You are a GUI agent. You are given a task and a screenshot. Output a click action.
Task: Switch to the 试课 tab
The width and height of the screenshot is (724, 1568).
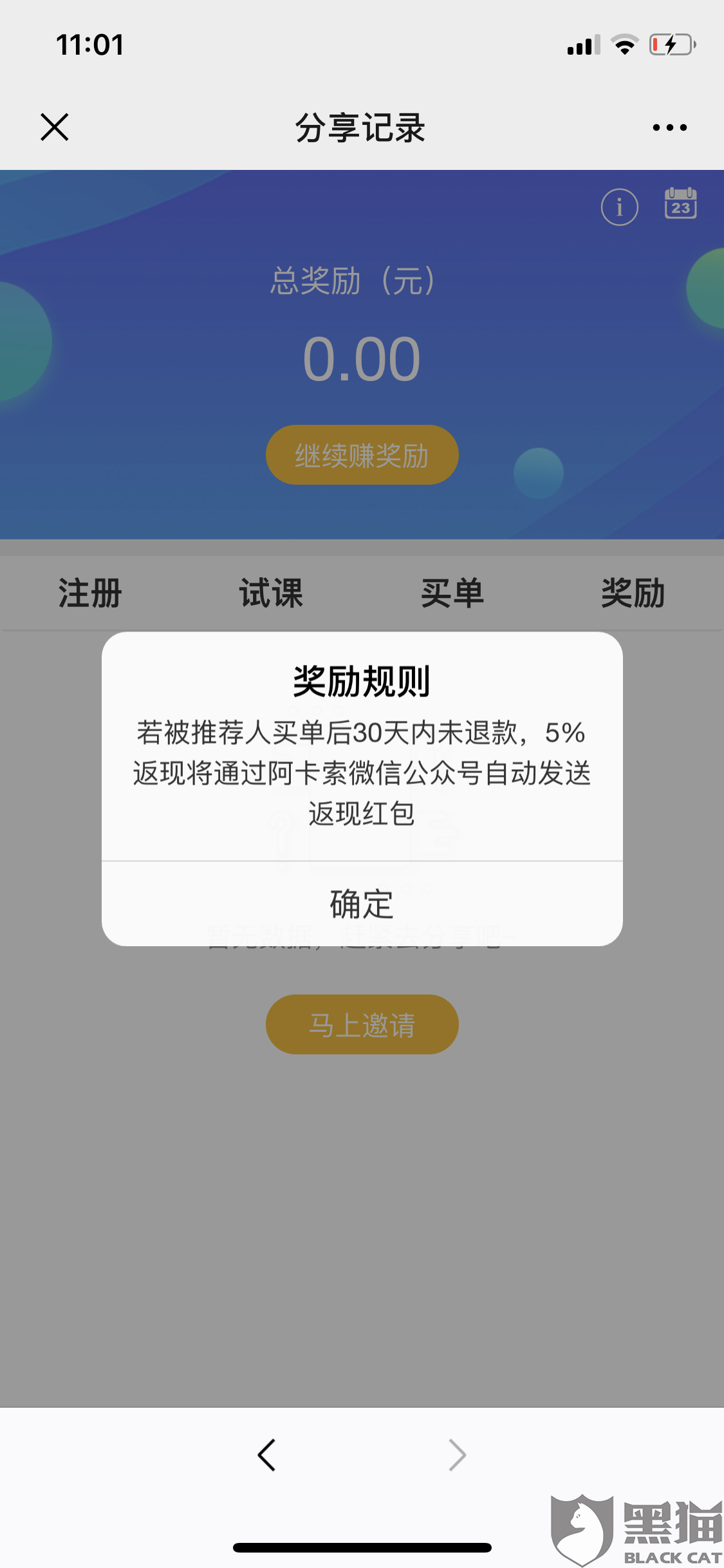[x=271, y=593]
